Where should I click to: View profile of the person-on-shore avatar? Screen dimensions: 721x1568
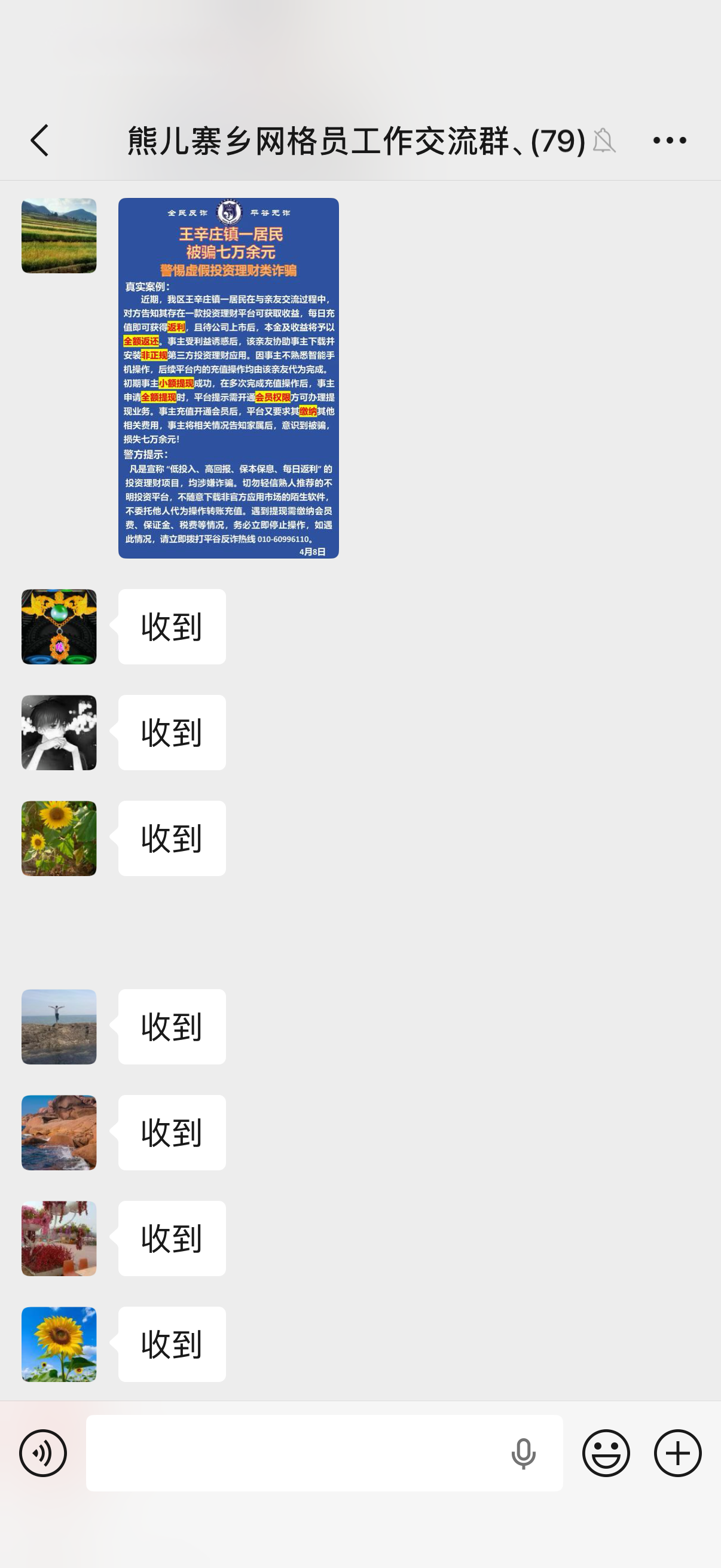(x=59, y=1026)
